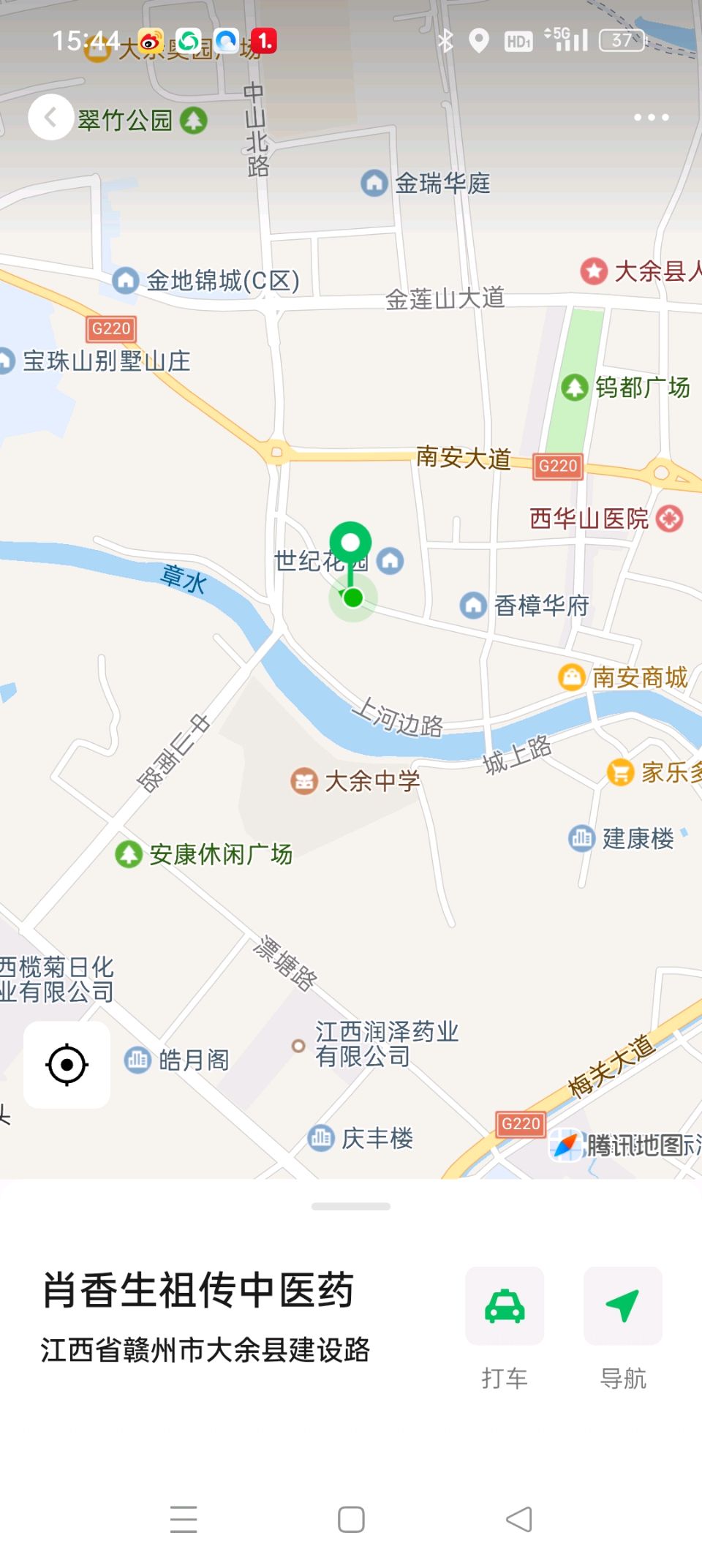Expand the bottom sheet handle

(x=351, y=1206)
